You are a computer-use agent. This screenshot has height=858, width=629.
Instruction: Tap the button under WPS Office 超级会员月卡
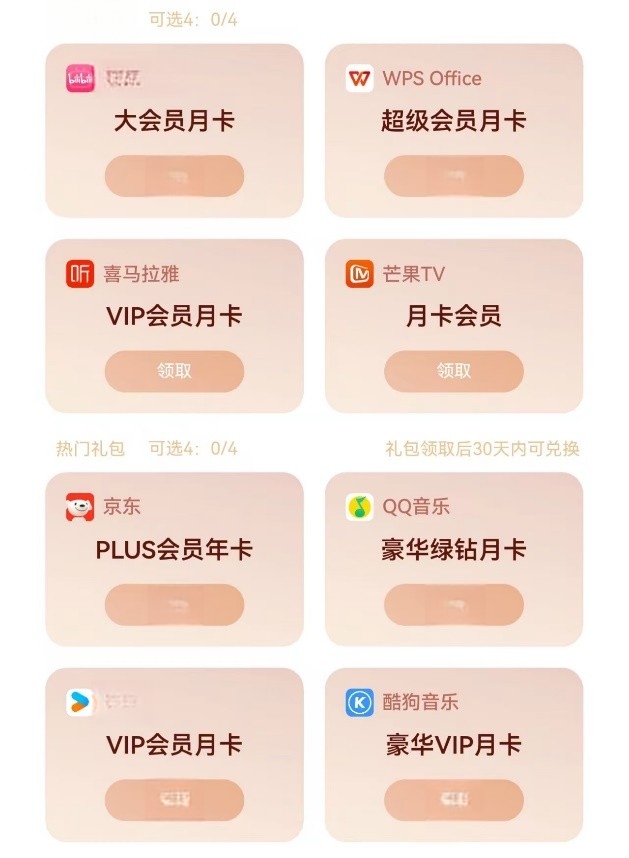point(453,176)
